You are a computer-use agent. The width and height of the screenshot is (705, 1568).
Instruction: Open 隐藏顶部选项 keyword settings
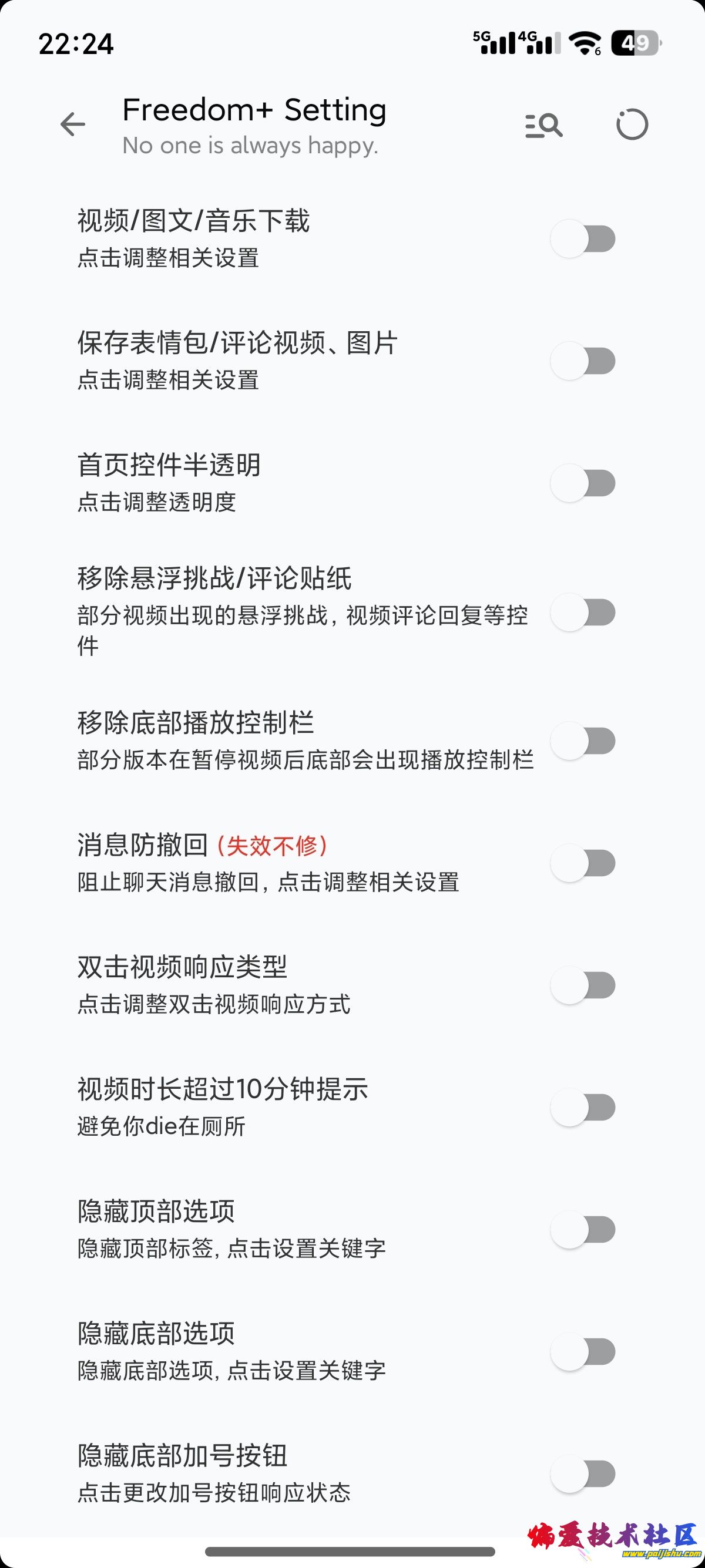(x=244, y=1230)
